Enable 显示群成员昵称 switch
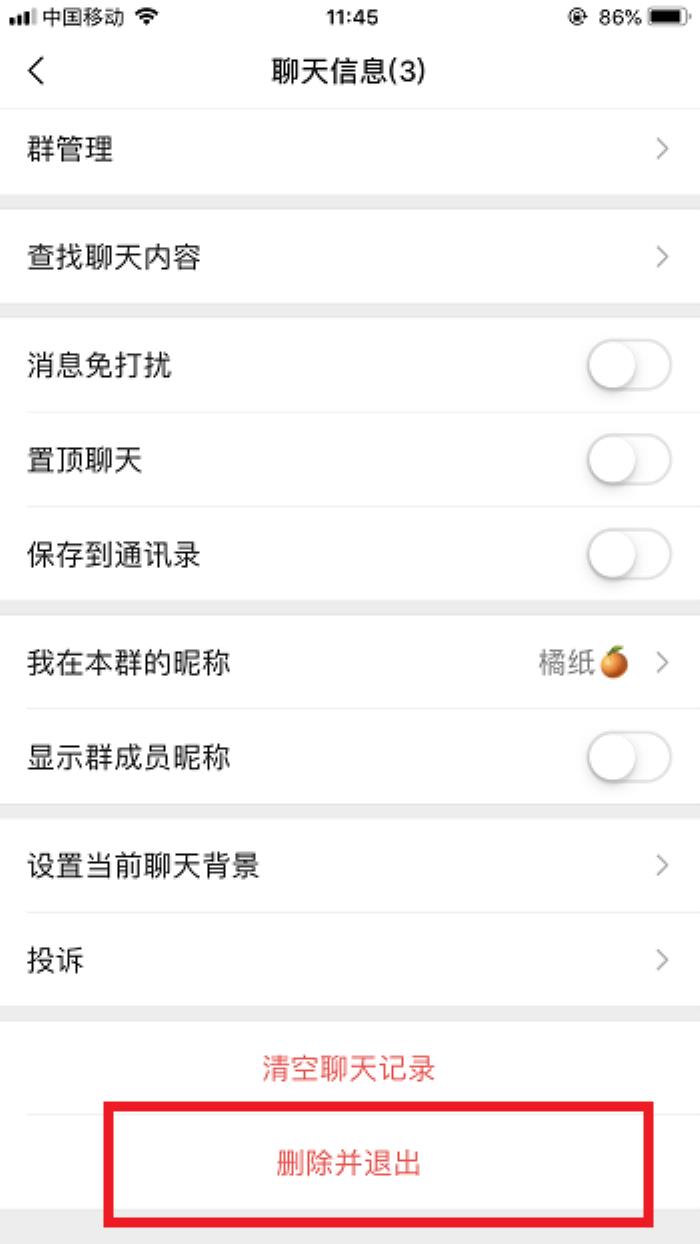The image size is (700, 1244). [628, 757]
